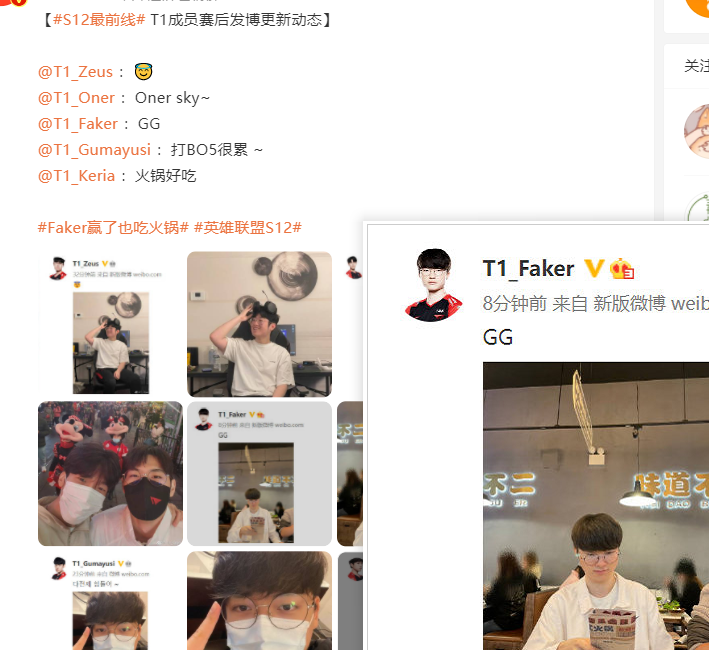709x650 pixels.
Task: Open hashtag #Faker赢了也吃火锅#
Action: 113,227
